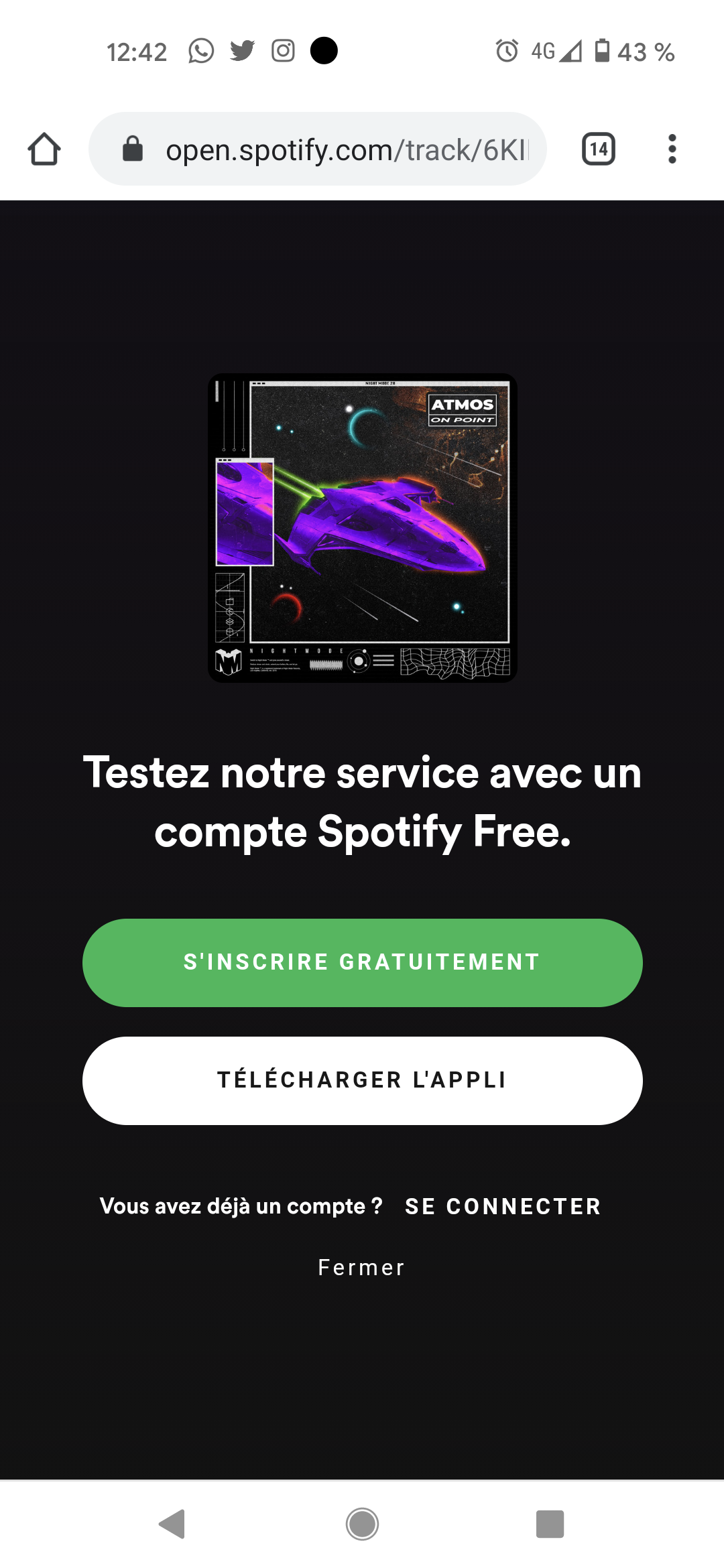Dismiss the prompt with Fermer
The width and height of the screenshot is (724, 1568).
tap(361, 1267)
